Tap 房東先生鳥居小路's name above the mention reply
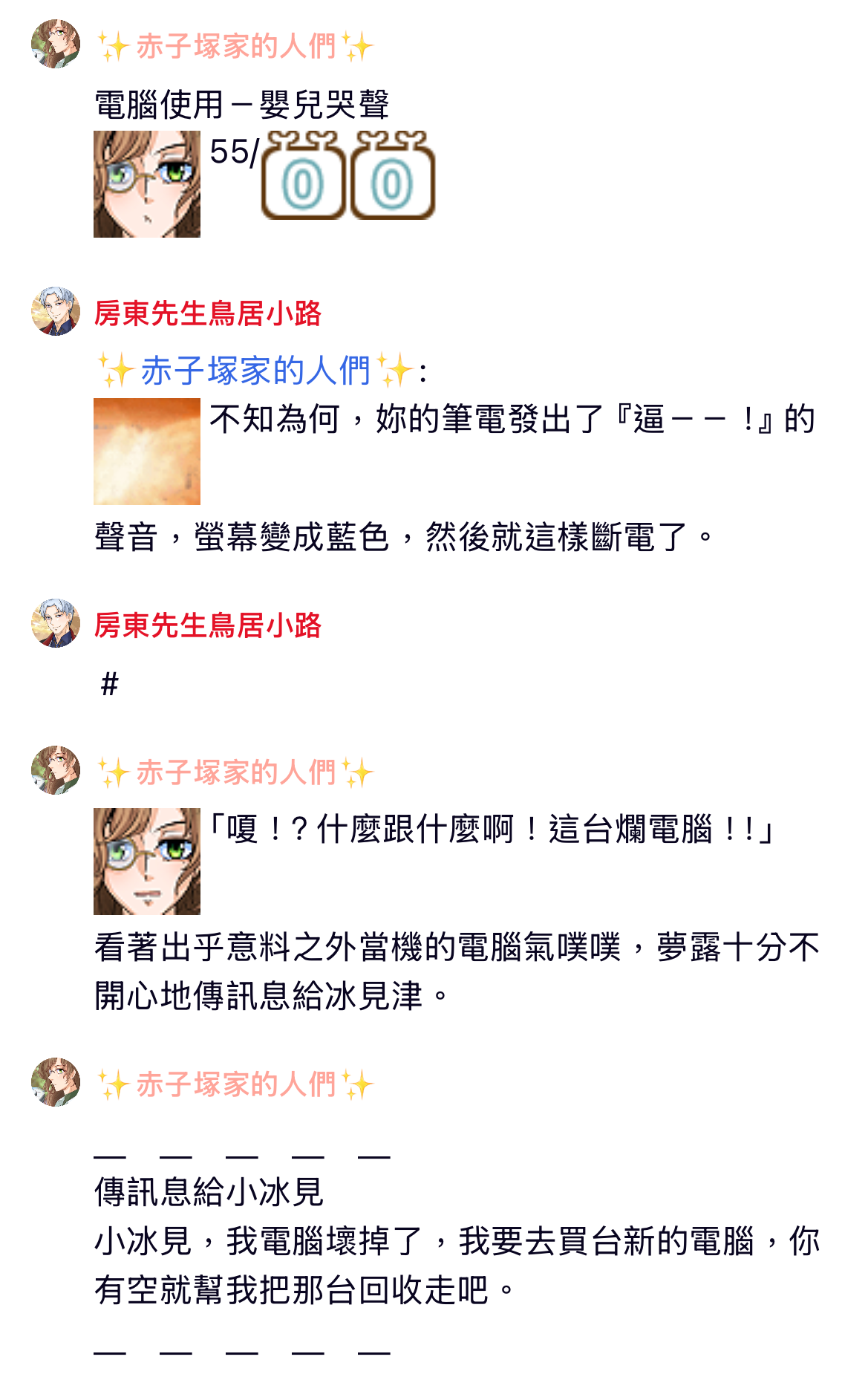Image resolution: width=868 pixels, height=1400 pixels. coord(207,313)
